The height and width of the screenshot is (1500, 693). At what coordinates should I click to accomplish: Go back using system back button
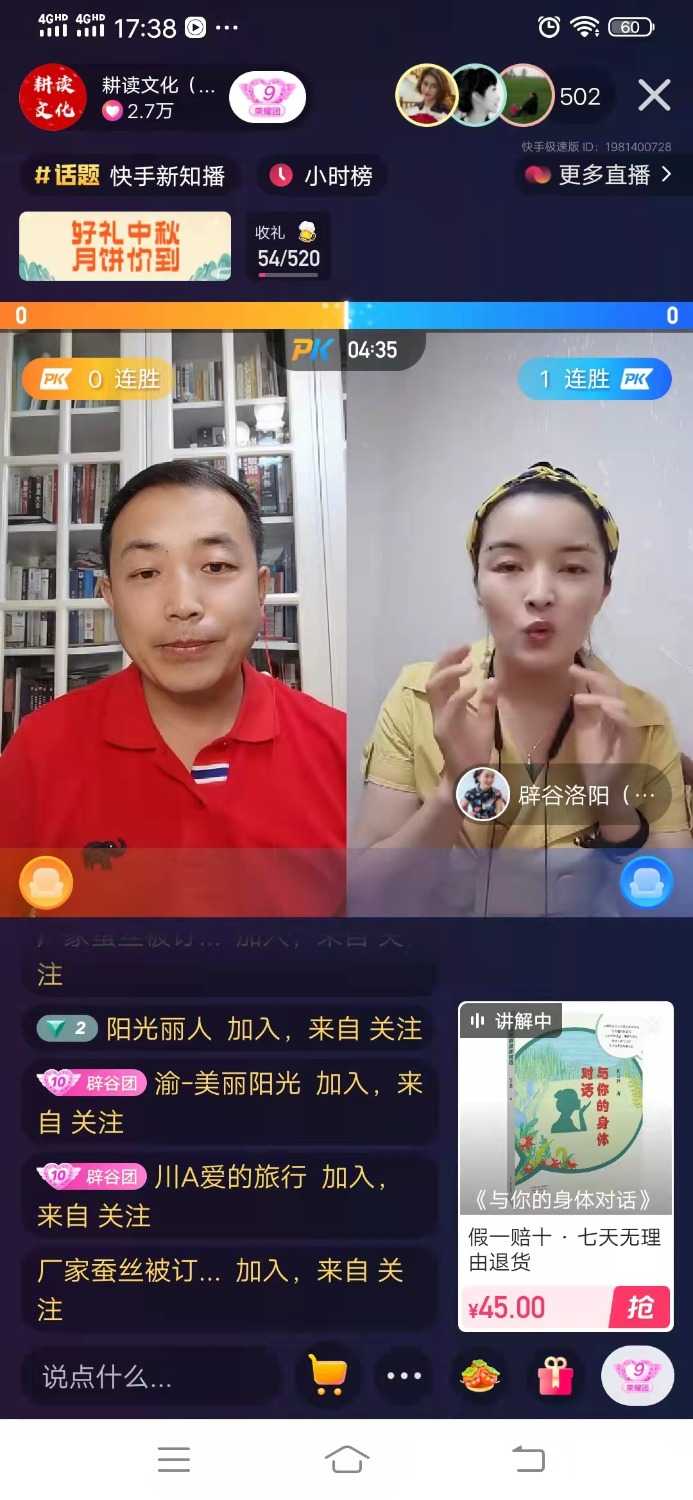click(x=528, y=1460)
